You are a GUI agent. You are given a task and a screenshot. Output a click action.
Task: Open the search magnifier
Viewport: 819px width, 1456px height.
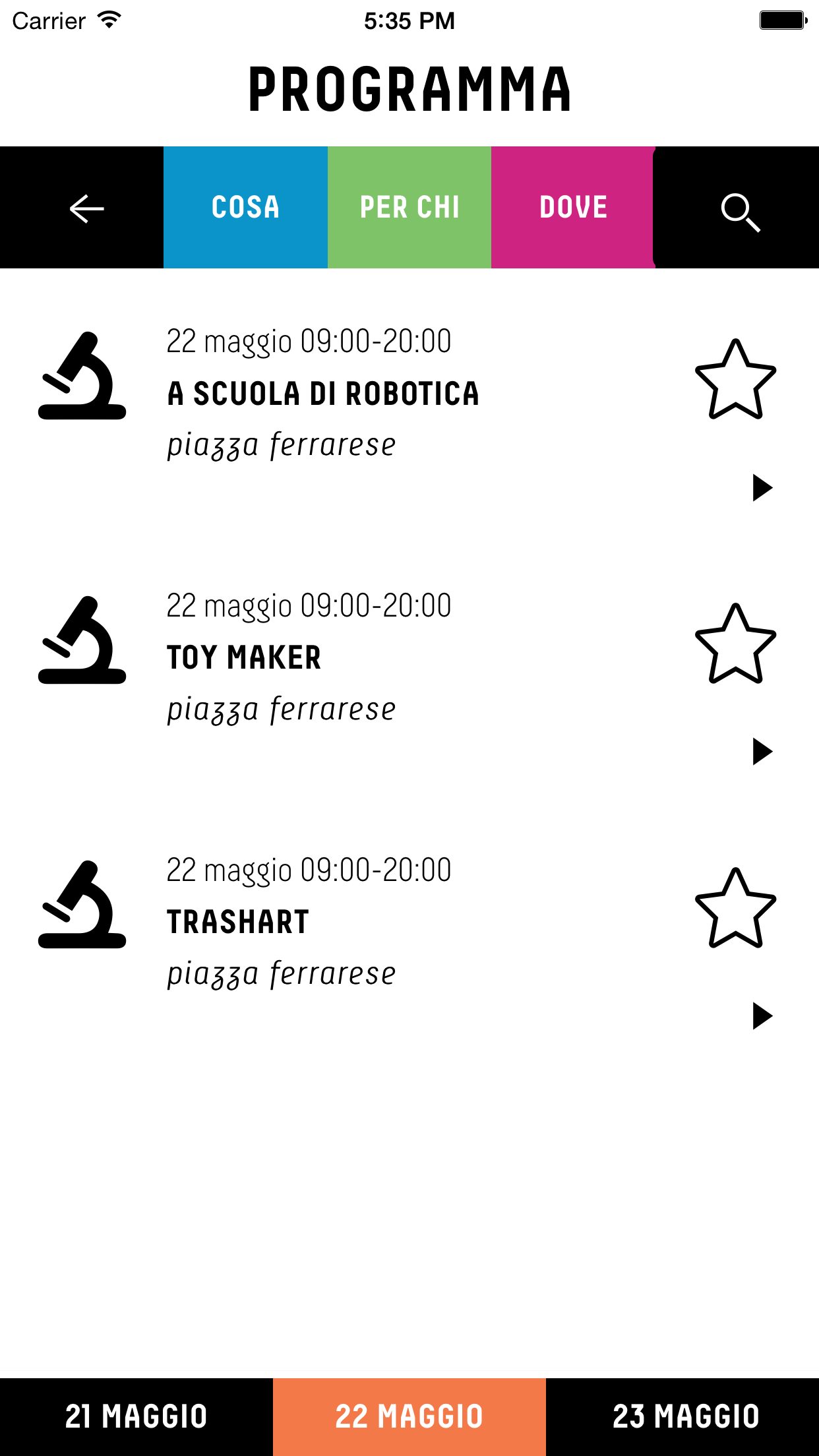coord(739,211)
